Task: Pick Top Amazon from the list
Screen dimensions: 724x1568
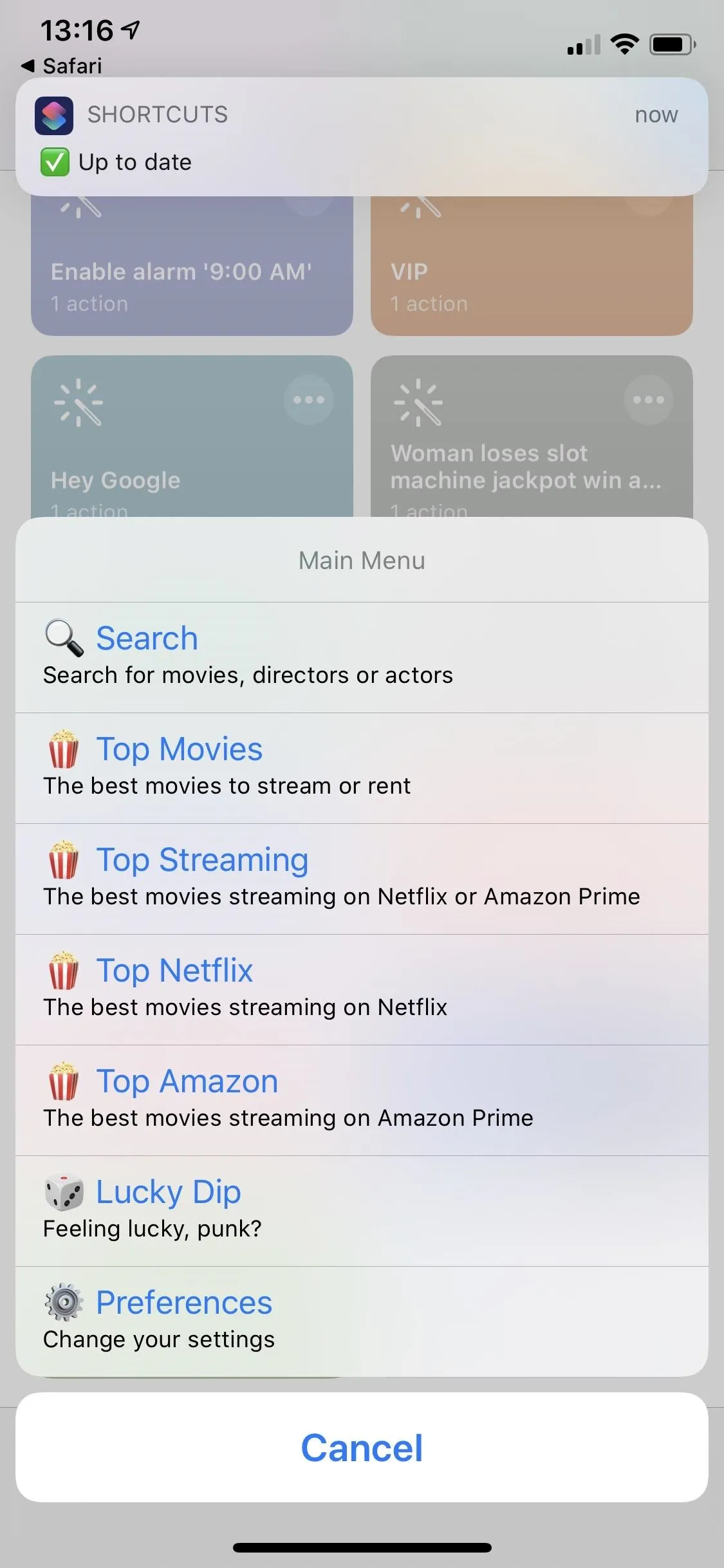Action: click(362, 1100)
